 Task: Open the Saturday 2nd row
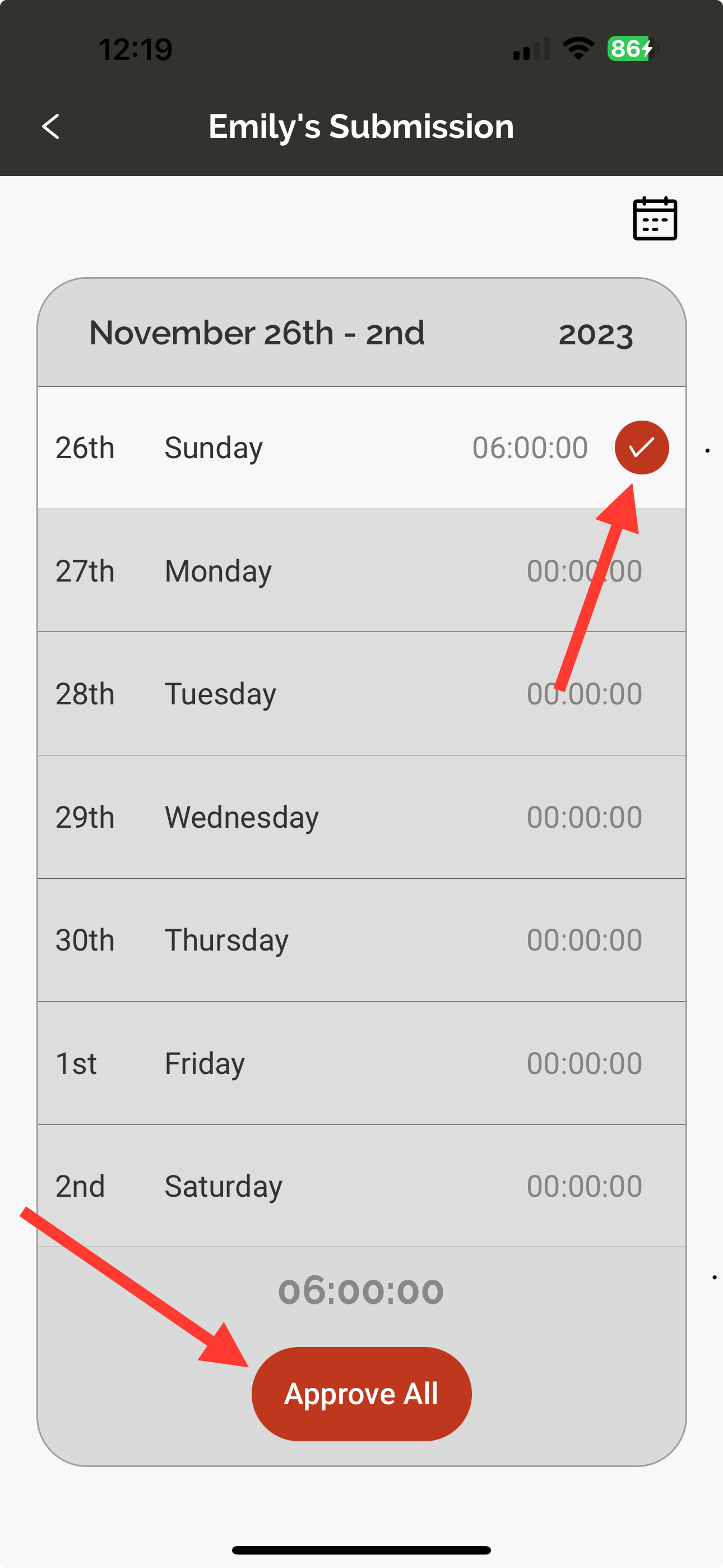coord(361,1186)
